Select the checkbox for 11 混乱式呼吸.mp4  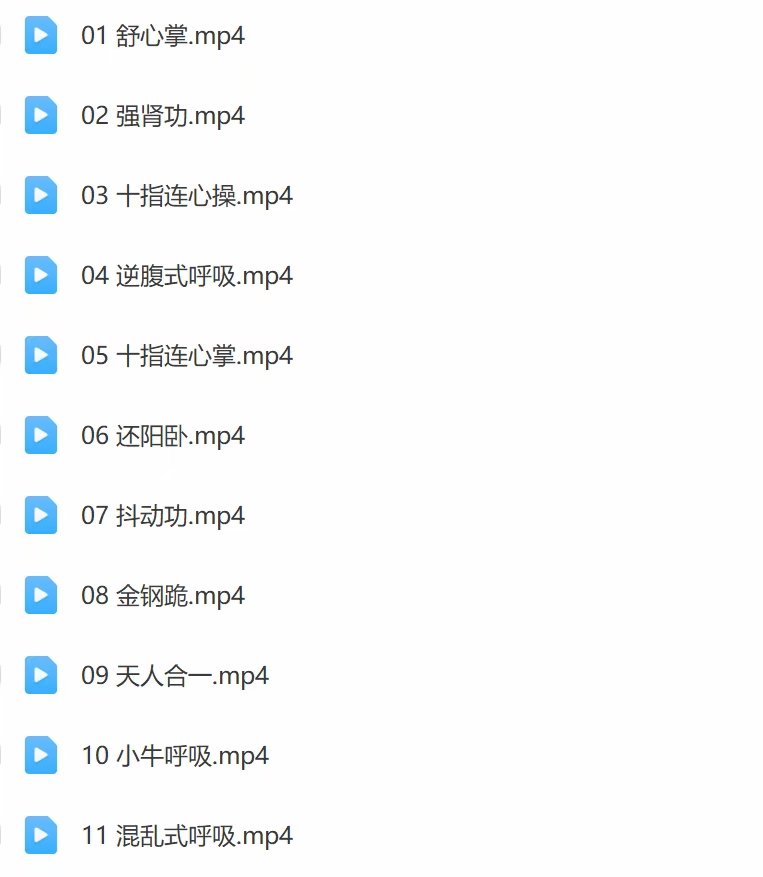pos(2,836)
